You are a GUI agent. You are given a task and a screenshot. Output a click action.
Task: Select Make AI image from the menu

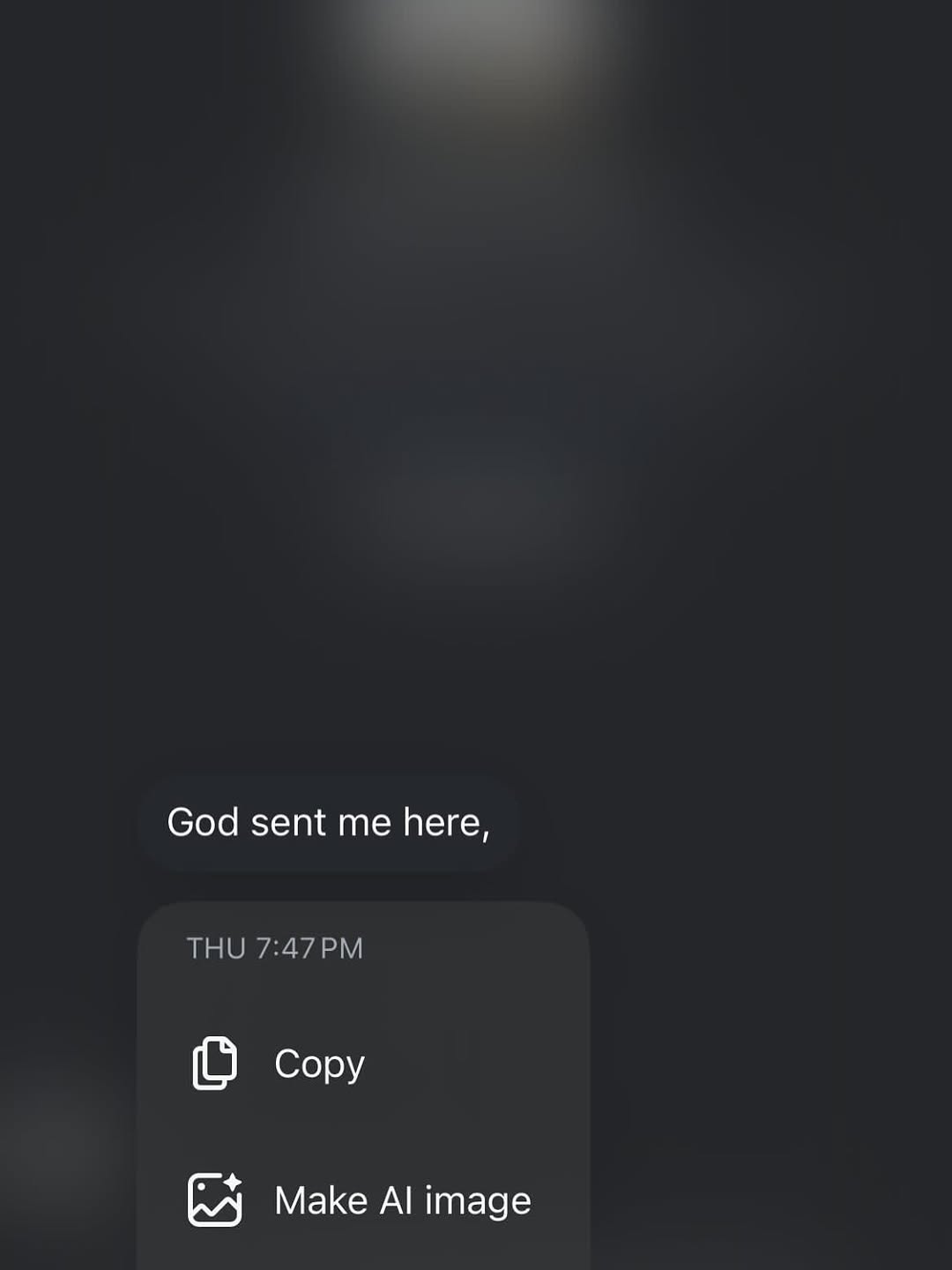[402, 1199]
